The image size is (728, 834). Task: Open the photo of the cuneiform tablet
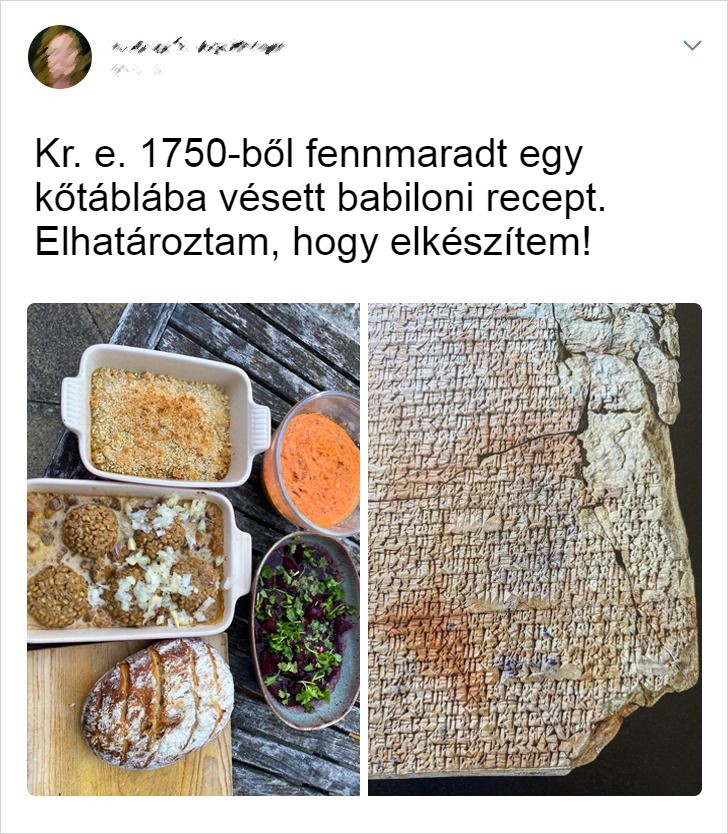coord(534,549)
